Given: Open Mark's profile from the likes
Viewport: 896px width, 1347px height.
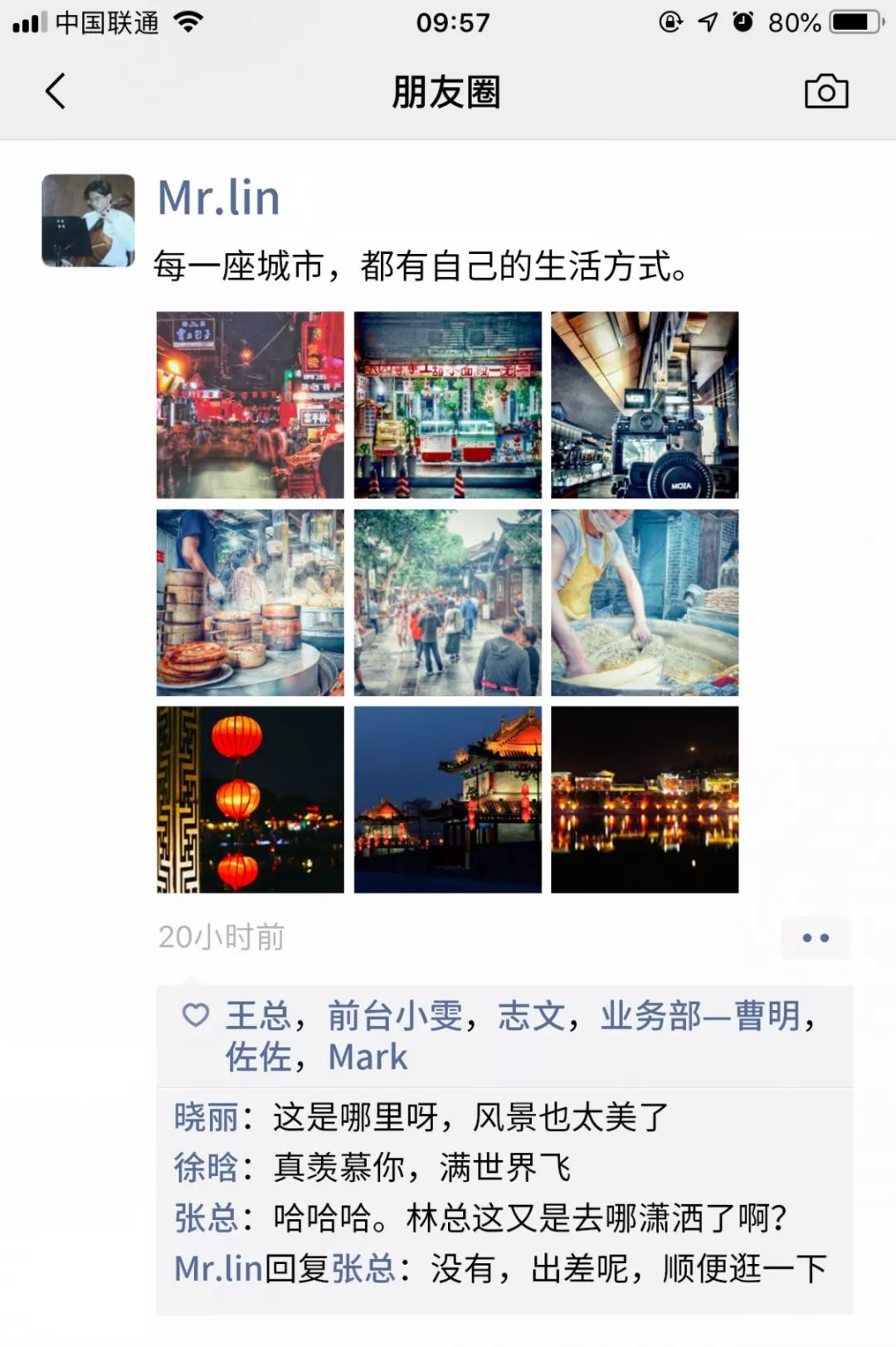Looking at the screenshot, I should [368, 1057].
